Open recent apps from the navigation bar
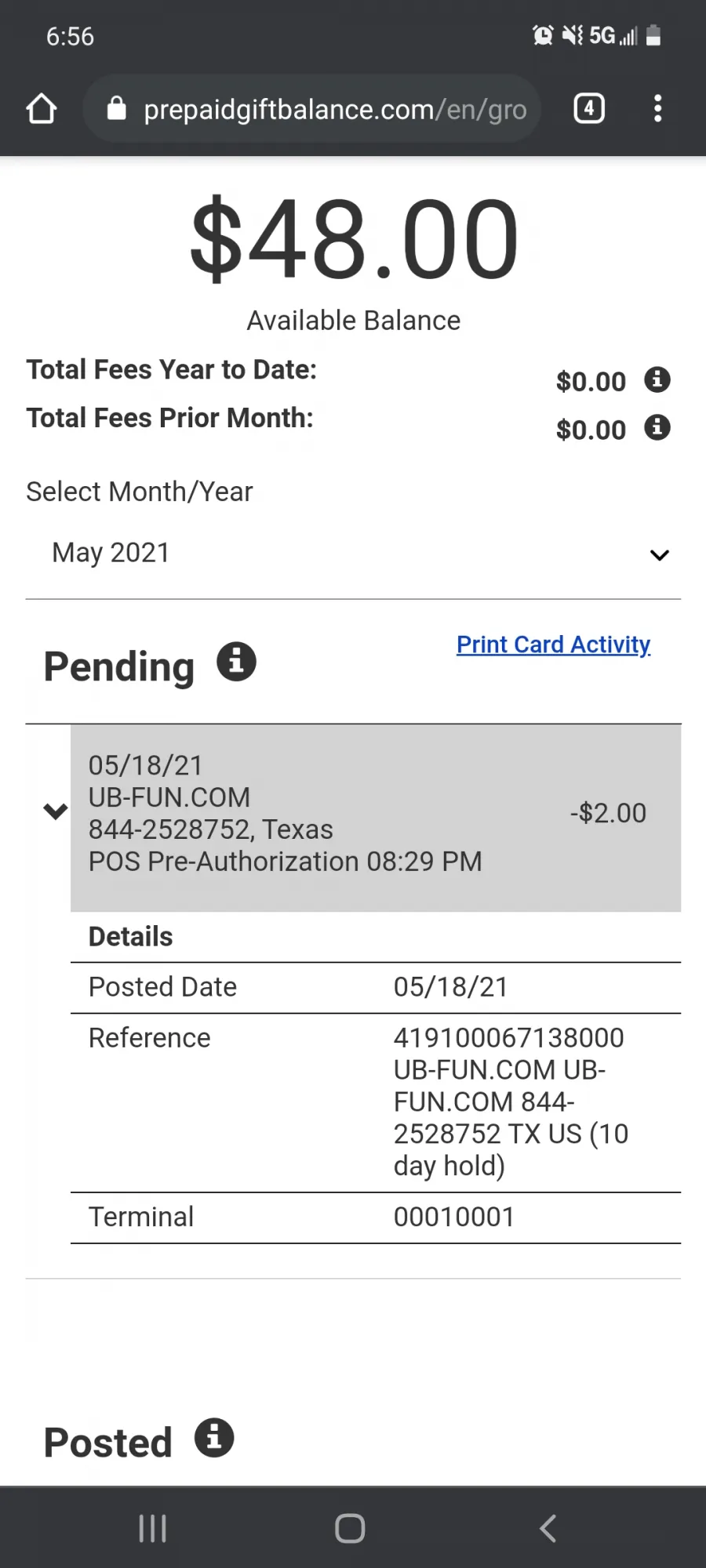 click(152, 1528)
